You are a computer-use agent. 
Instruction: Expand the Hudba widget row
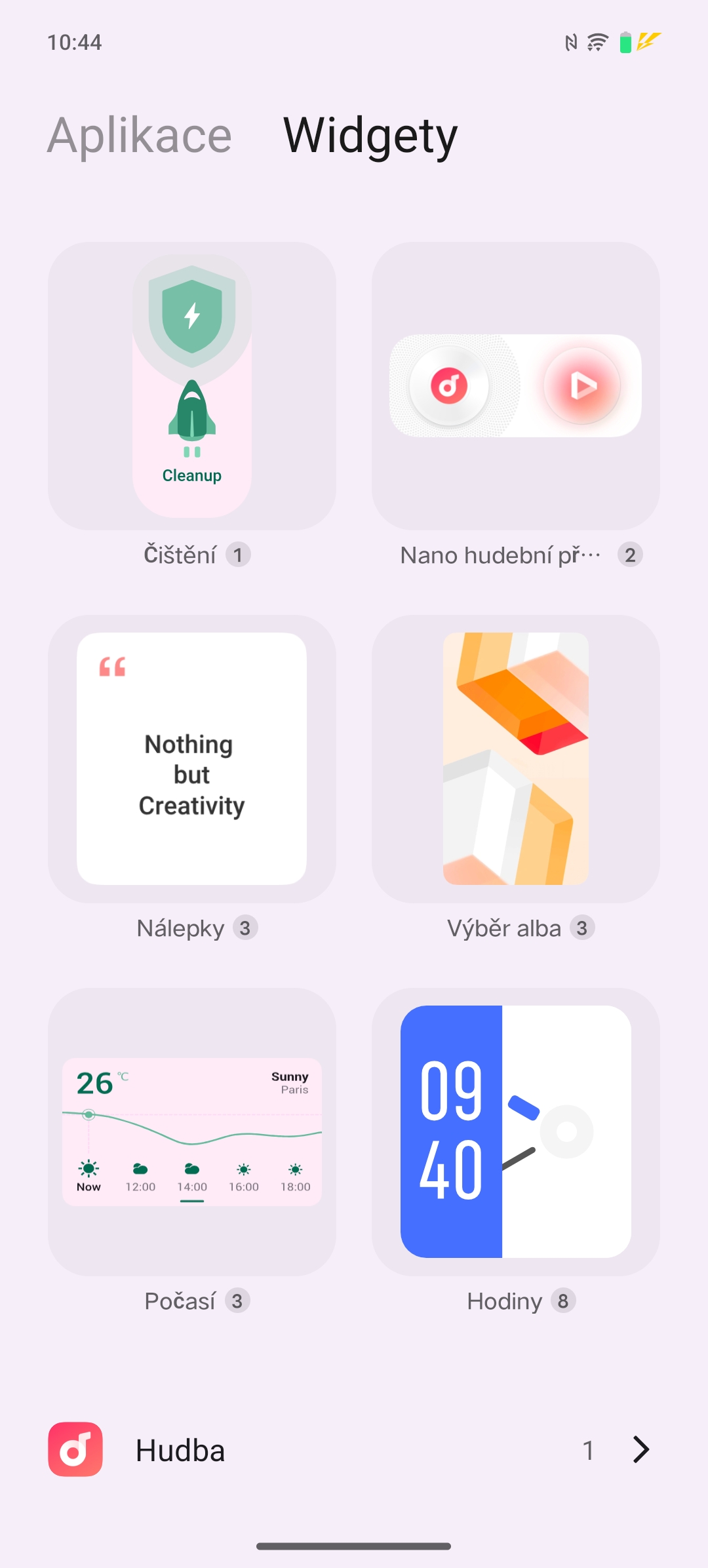[x=354, y=1449]
